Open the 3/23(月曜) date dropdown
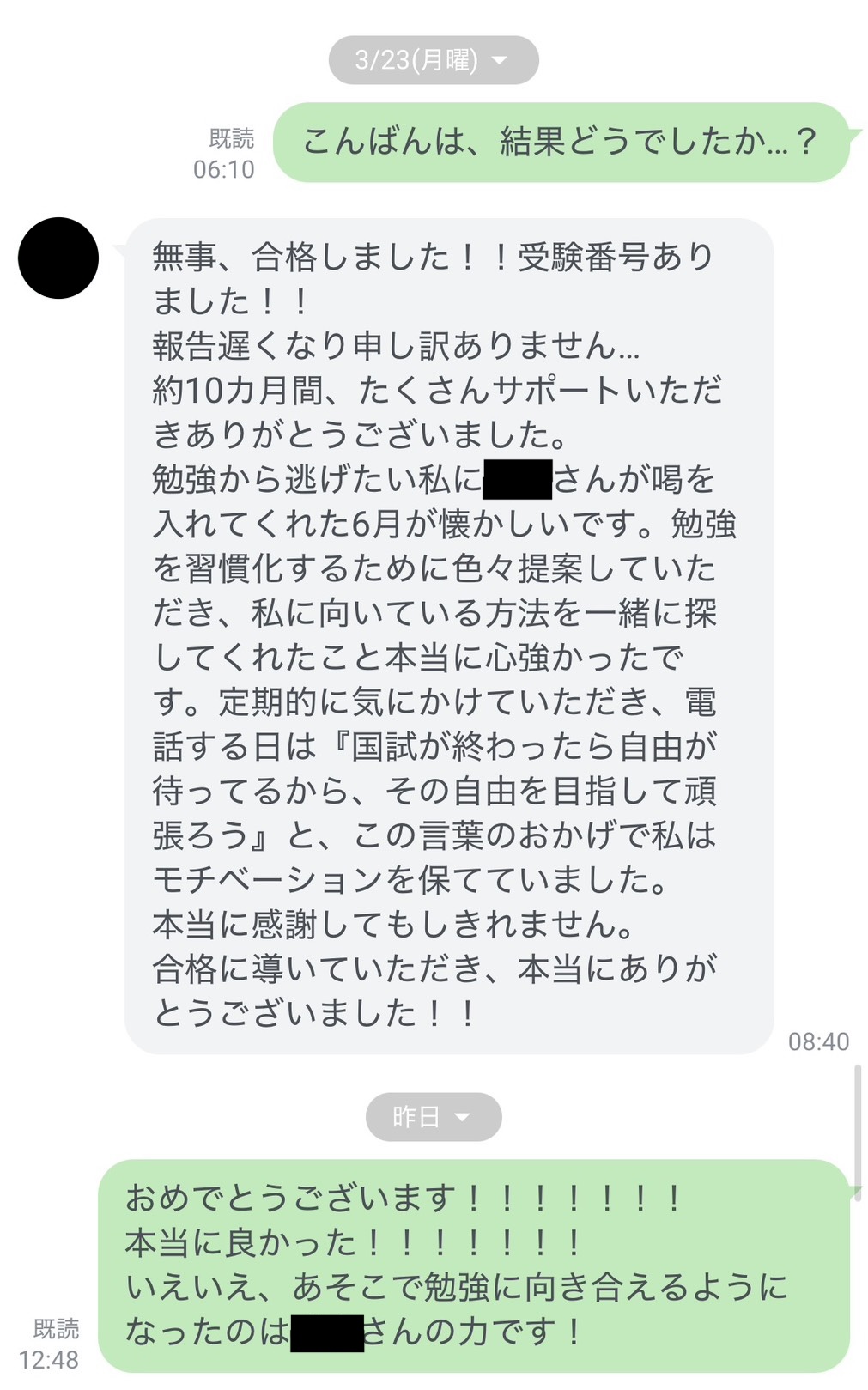The image size is (868, 1390). pyautogui.click(x=433, y=60)
